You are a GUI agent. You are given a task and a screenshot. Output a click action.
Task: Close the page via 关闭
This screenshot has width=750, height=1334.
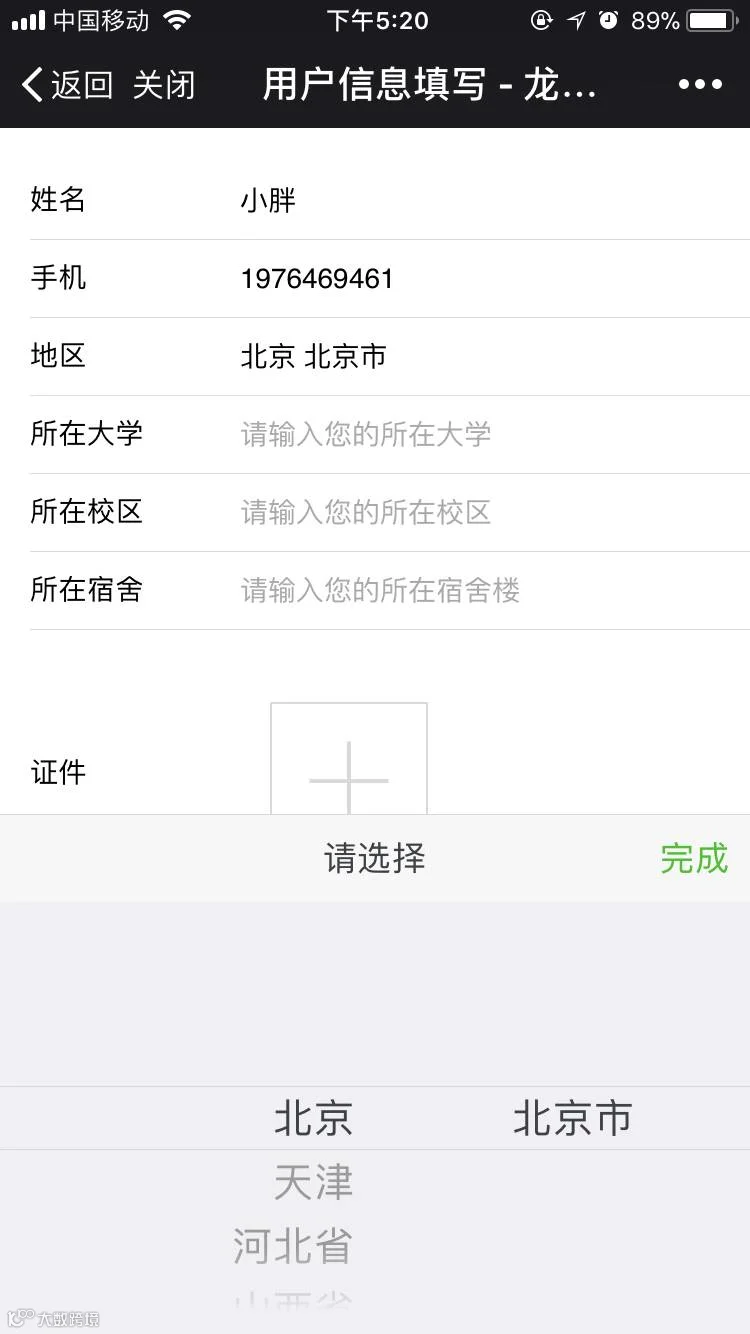coord(164,85)
